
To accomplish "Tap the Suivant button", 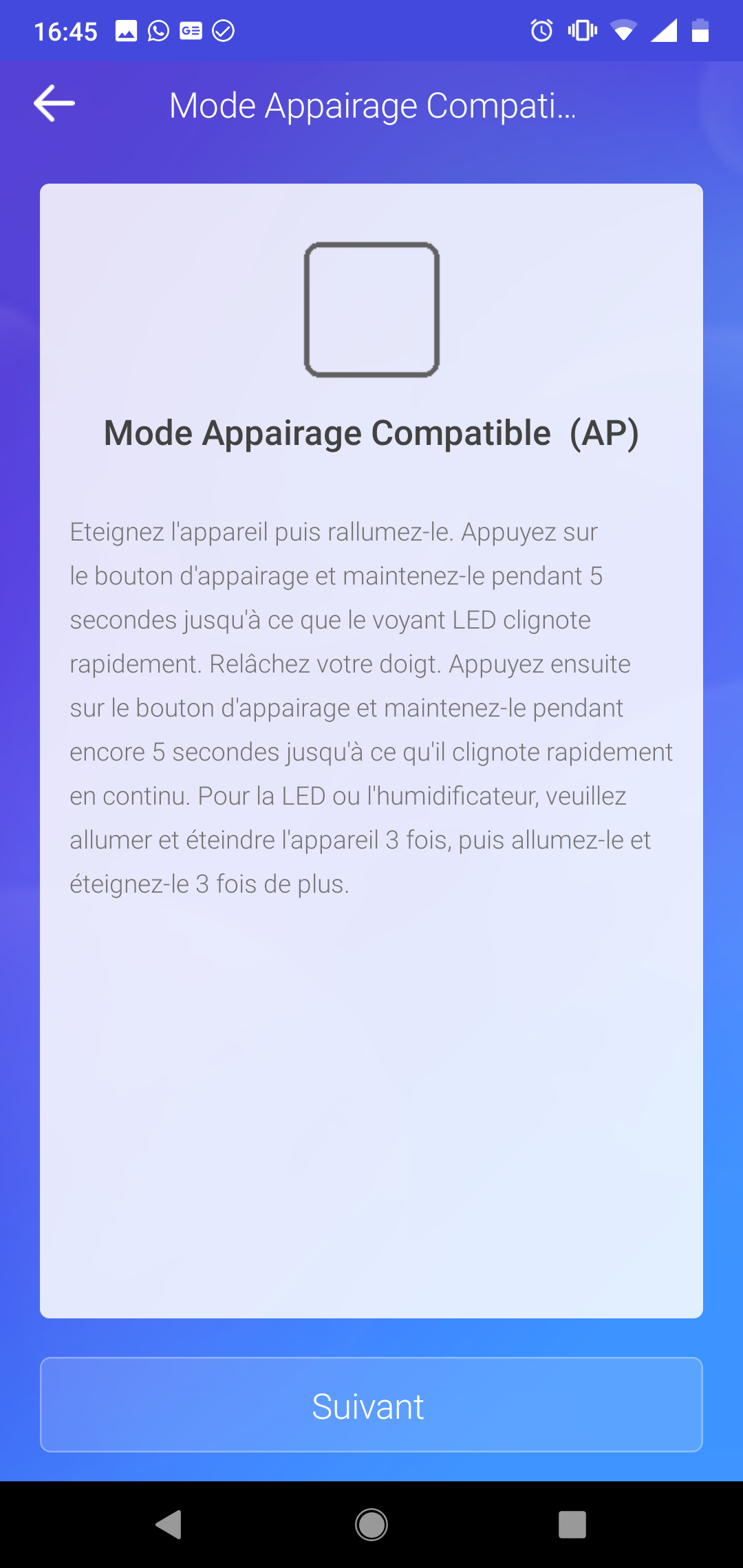I will click(371, 1405).
